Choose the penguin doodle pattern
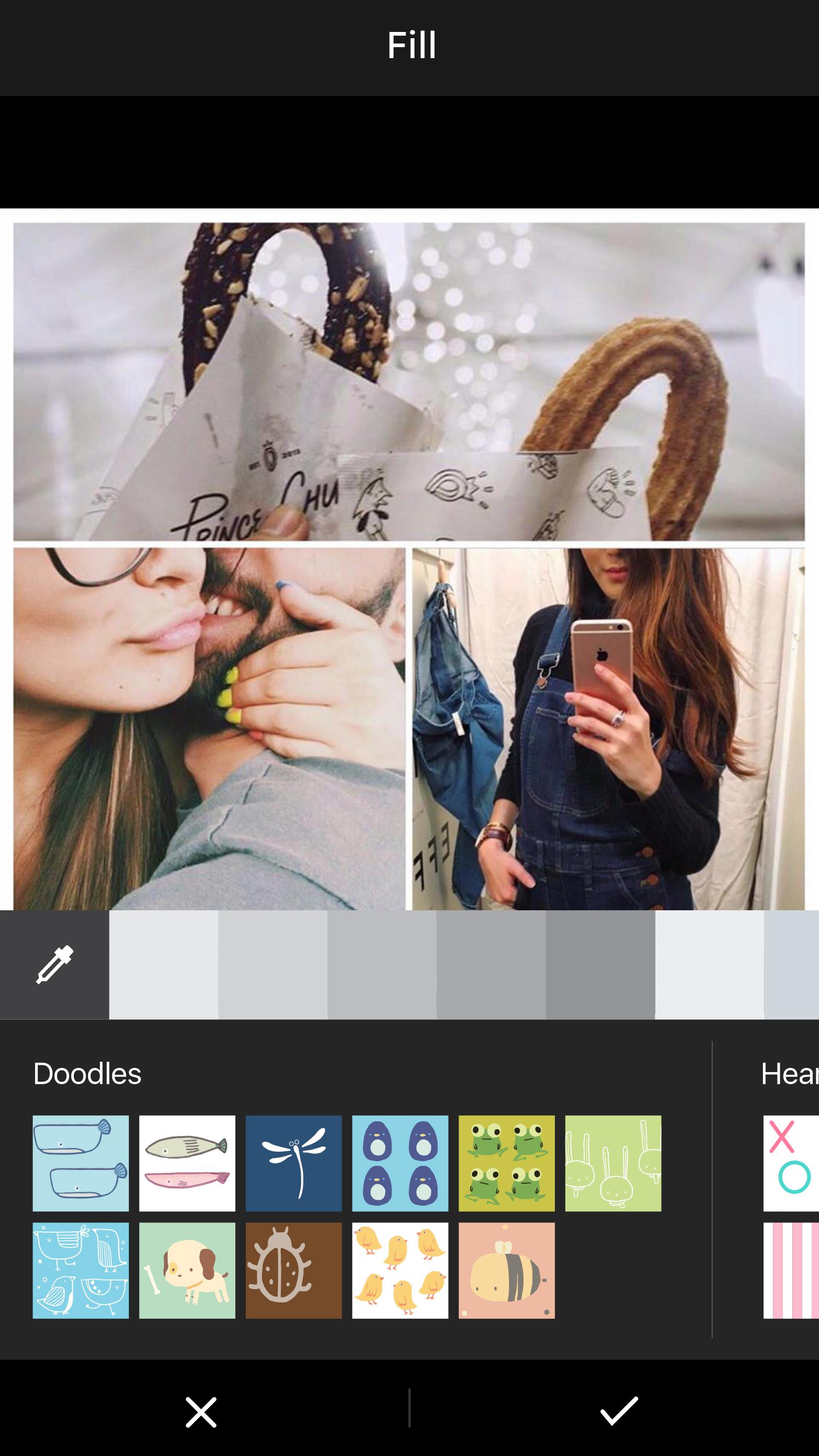 click(400, 1164)
